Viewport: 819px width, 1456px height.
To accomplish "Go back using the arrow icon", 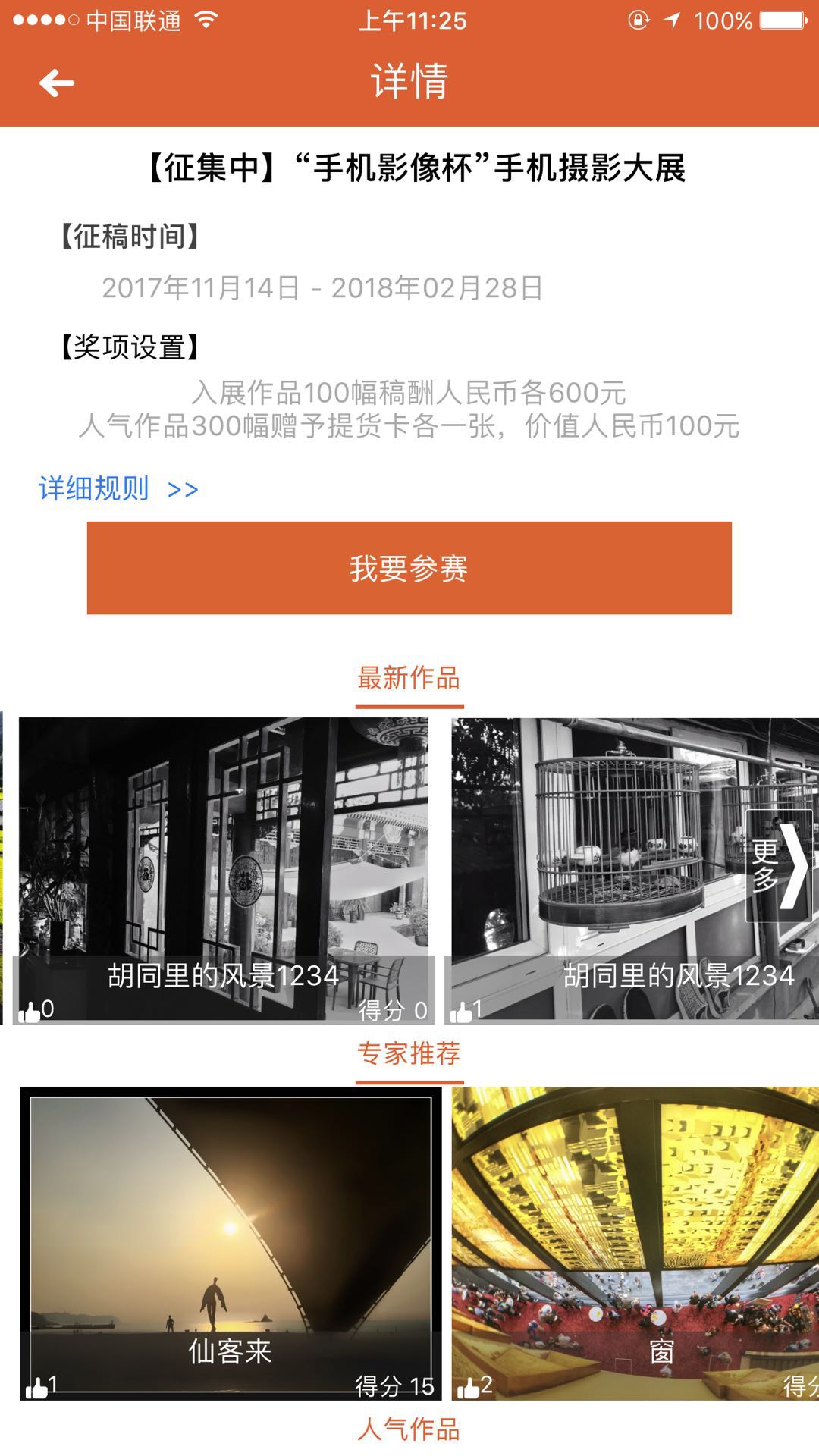I will tap(57, 83).
